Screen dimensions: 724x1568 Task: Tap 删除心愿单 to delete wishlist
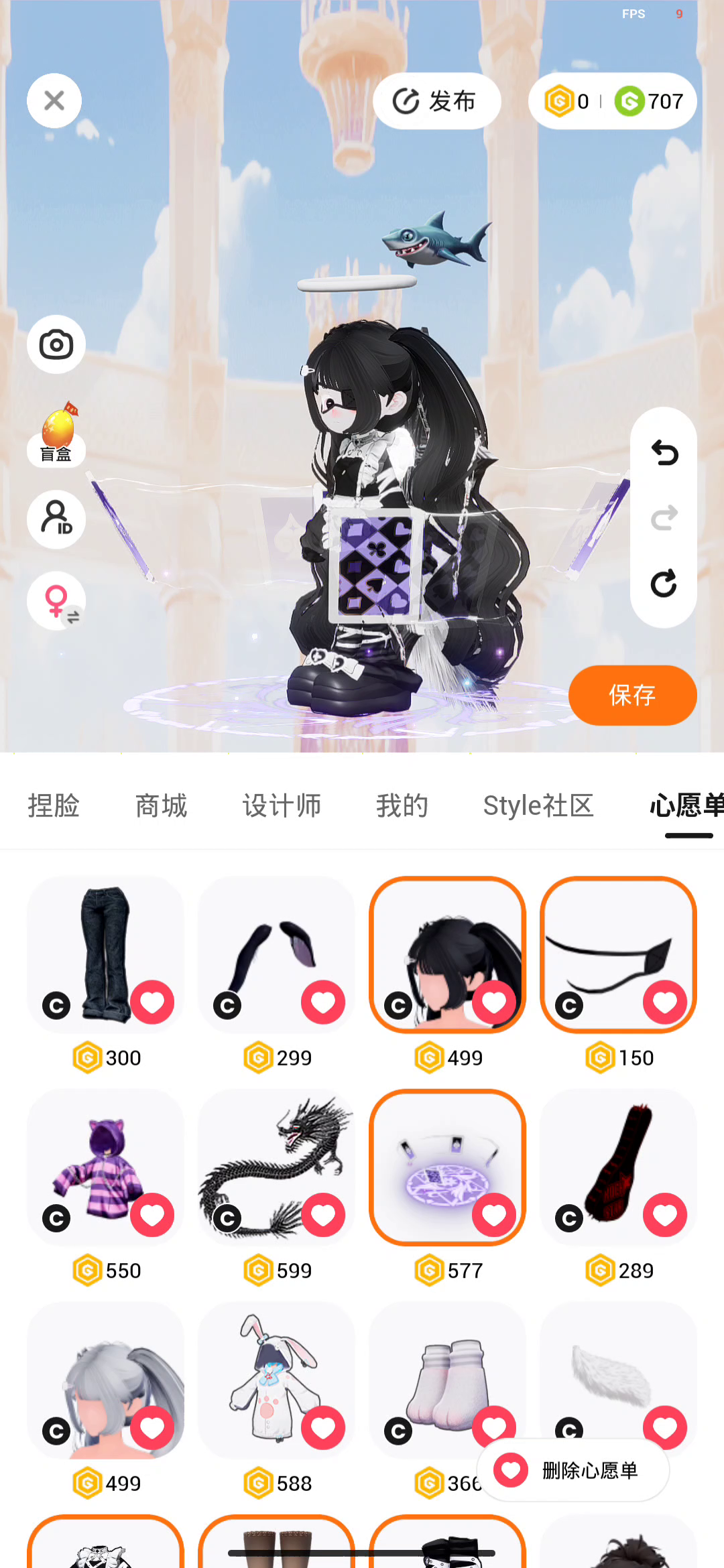tap(574, 1470)
